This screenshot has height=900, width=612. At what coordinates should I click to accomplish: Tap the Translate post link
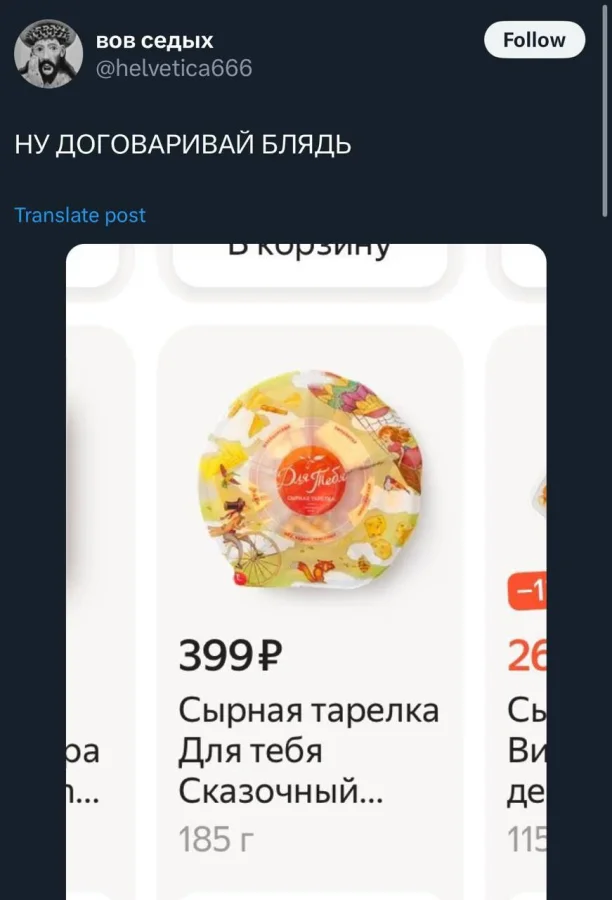pyautogui.click(x=80, y=215)
